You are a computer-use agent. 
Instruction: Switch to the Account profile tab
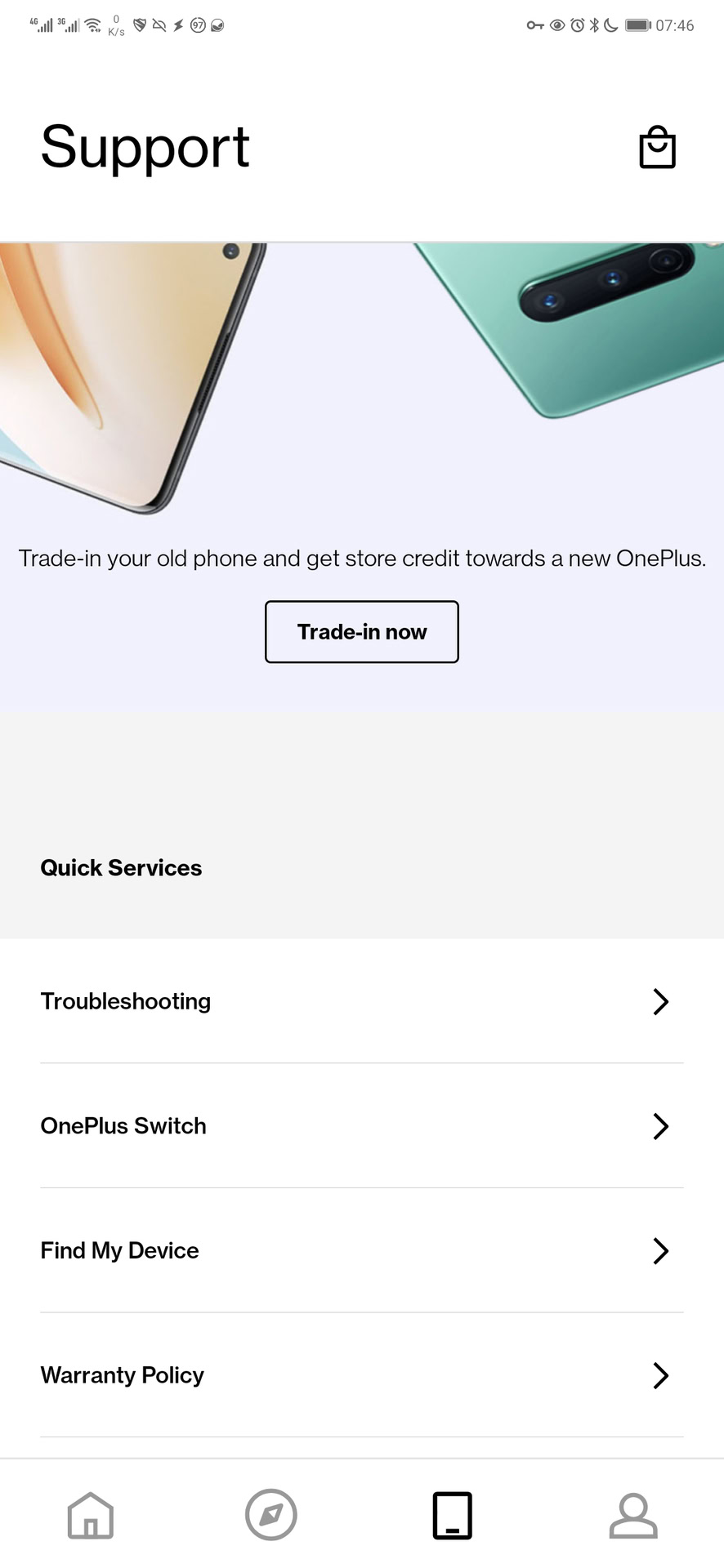pos(632,1516)
